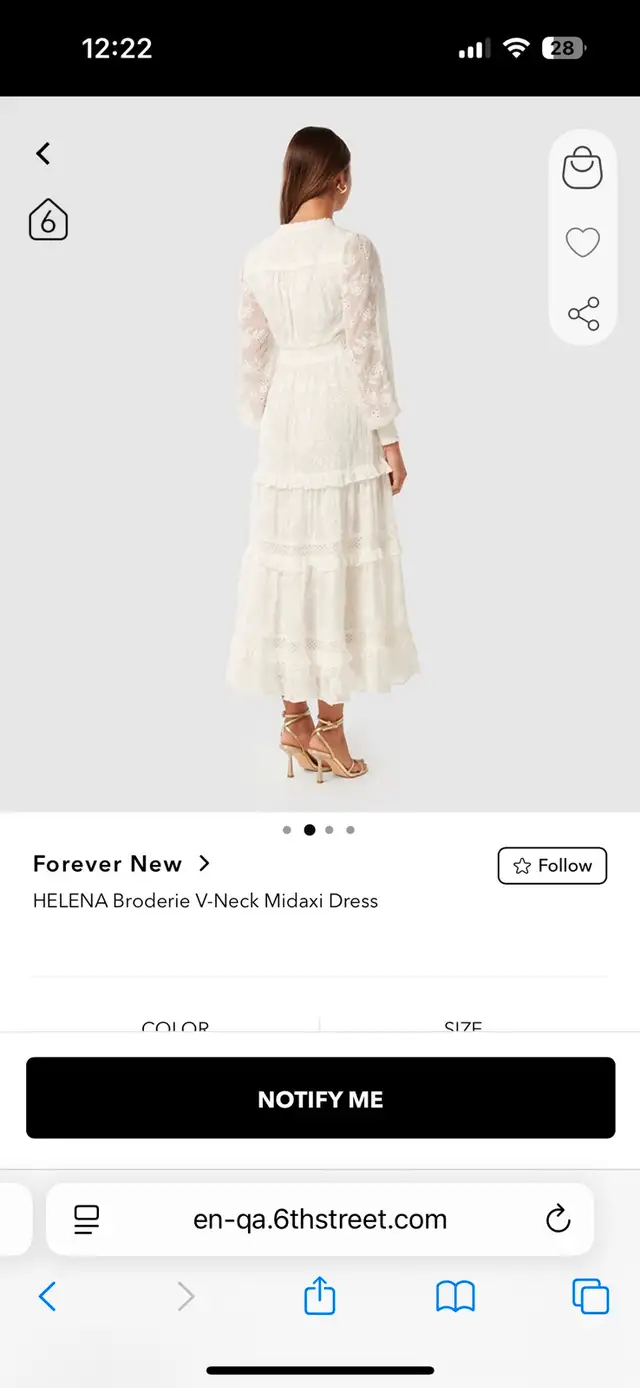Open the Forever New brand page

tap(121, 864)
